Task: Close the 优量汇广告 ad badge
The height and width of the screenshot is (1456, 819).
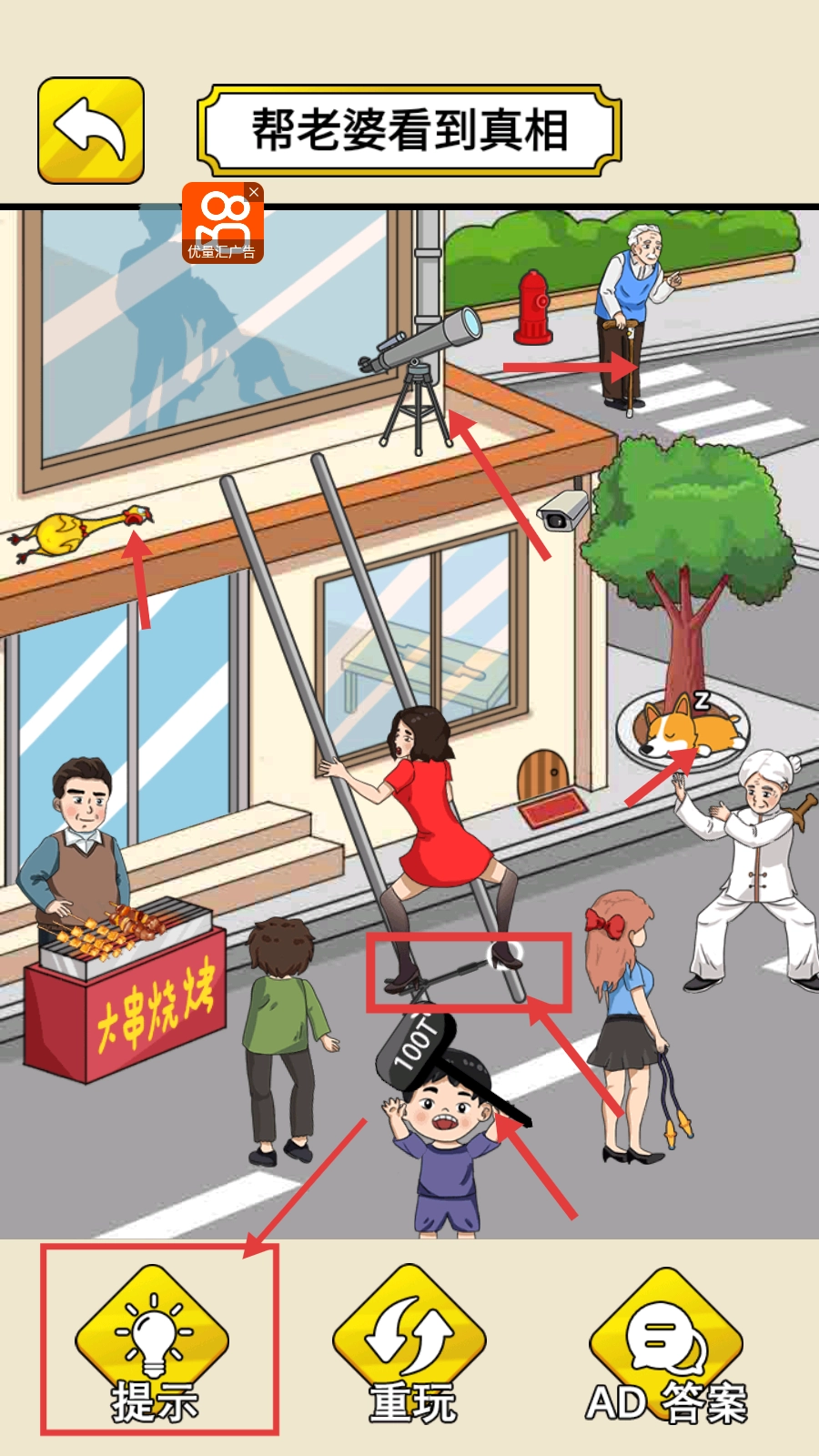Action: click(x=254, y=192)
